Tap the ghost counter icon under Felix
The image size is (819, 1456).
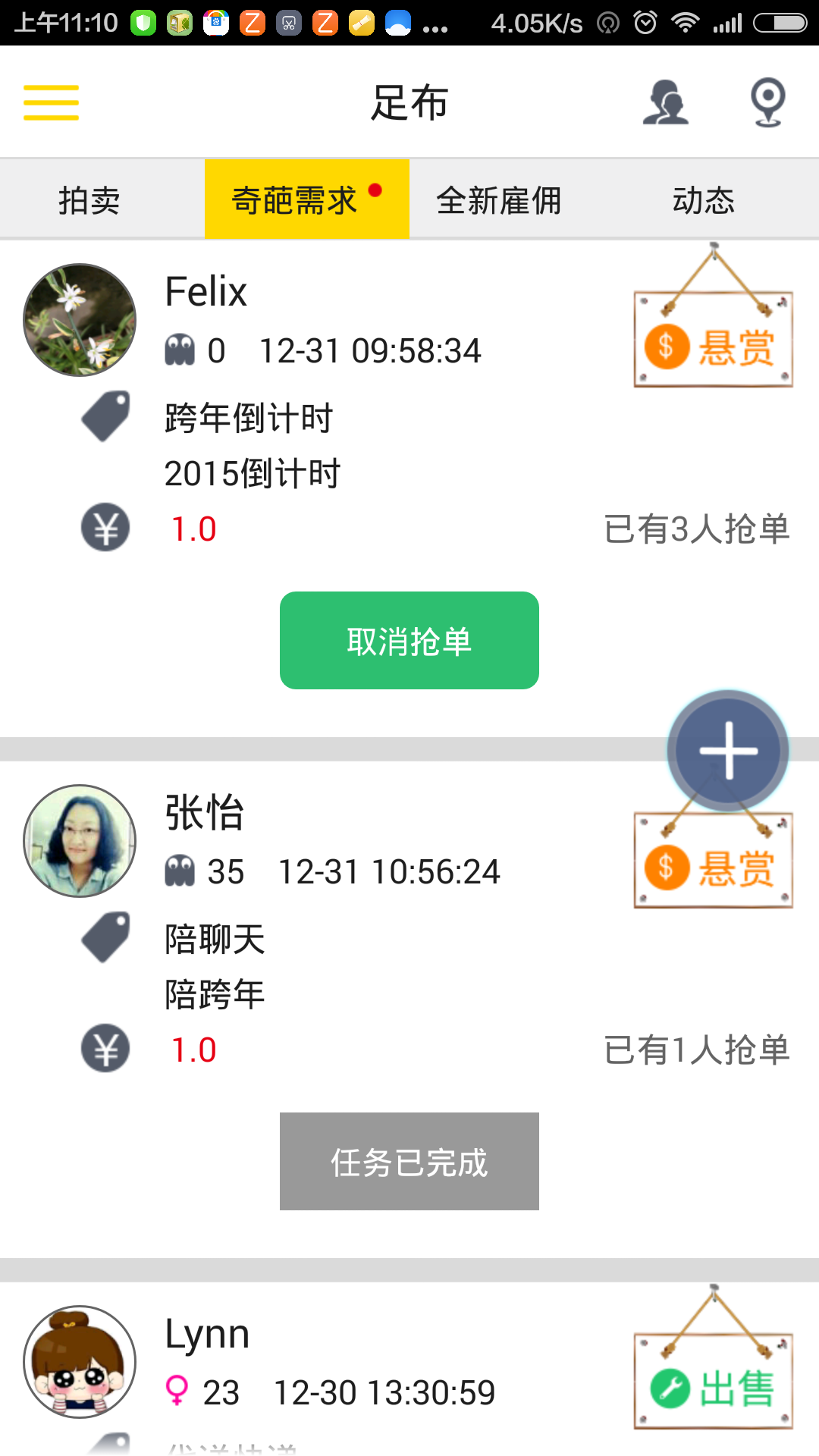coord(180,349)
